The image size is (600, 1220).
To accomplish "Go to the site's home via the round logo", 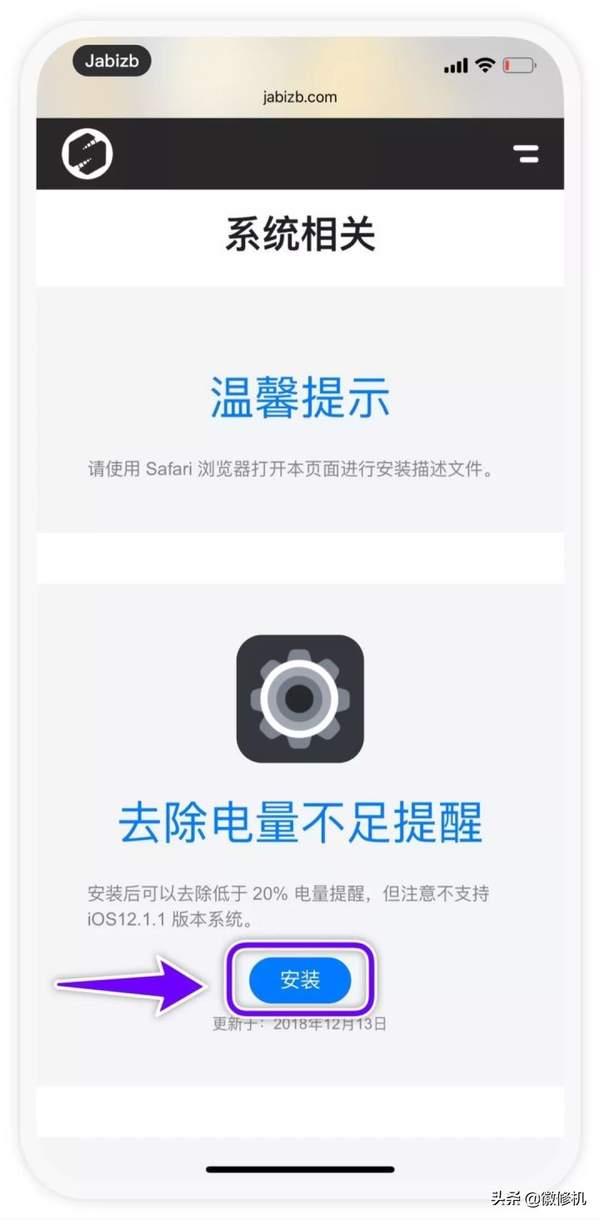I will click(87, 154).
